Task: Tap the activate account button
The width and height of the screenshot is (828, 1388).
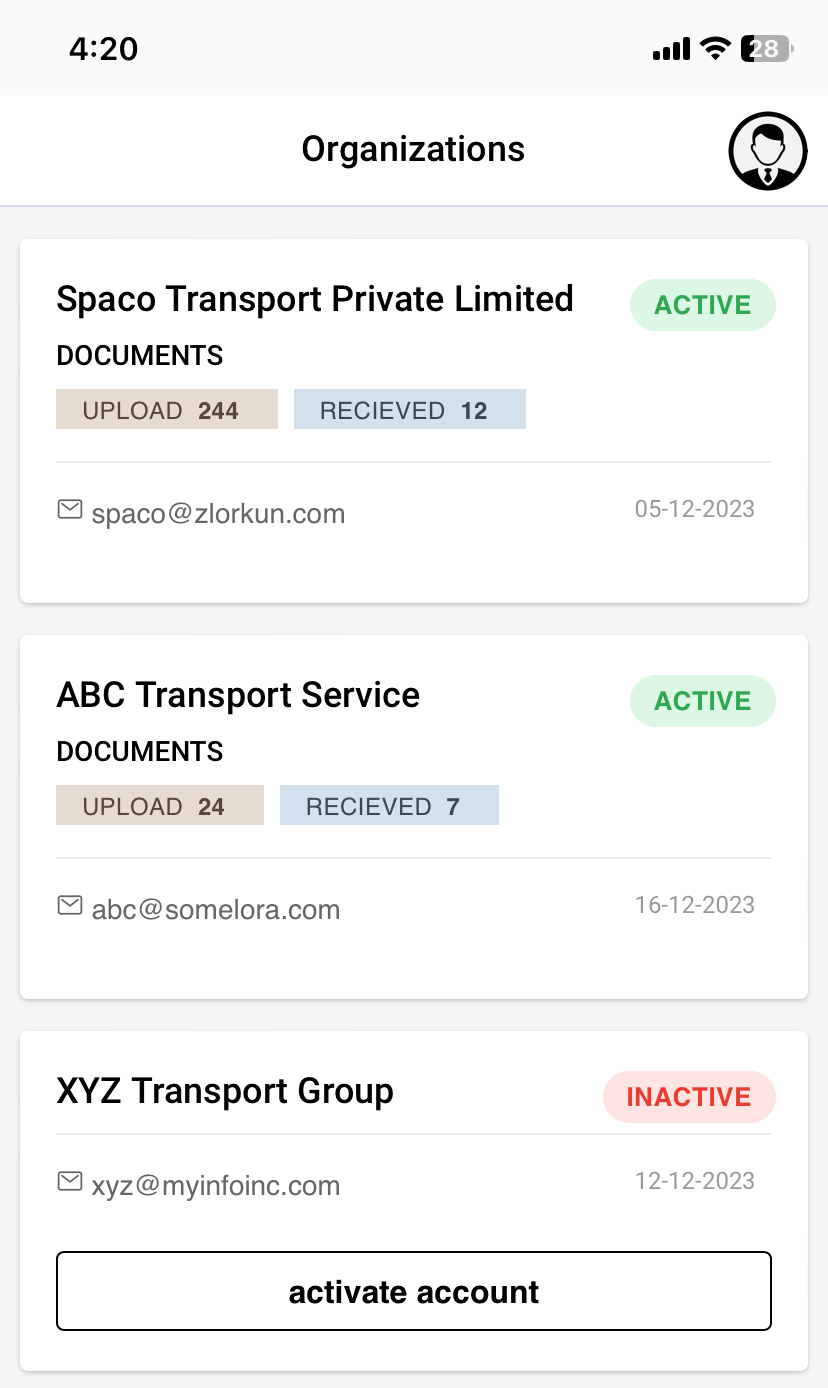Action: [x=414, y=1291]
